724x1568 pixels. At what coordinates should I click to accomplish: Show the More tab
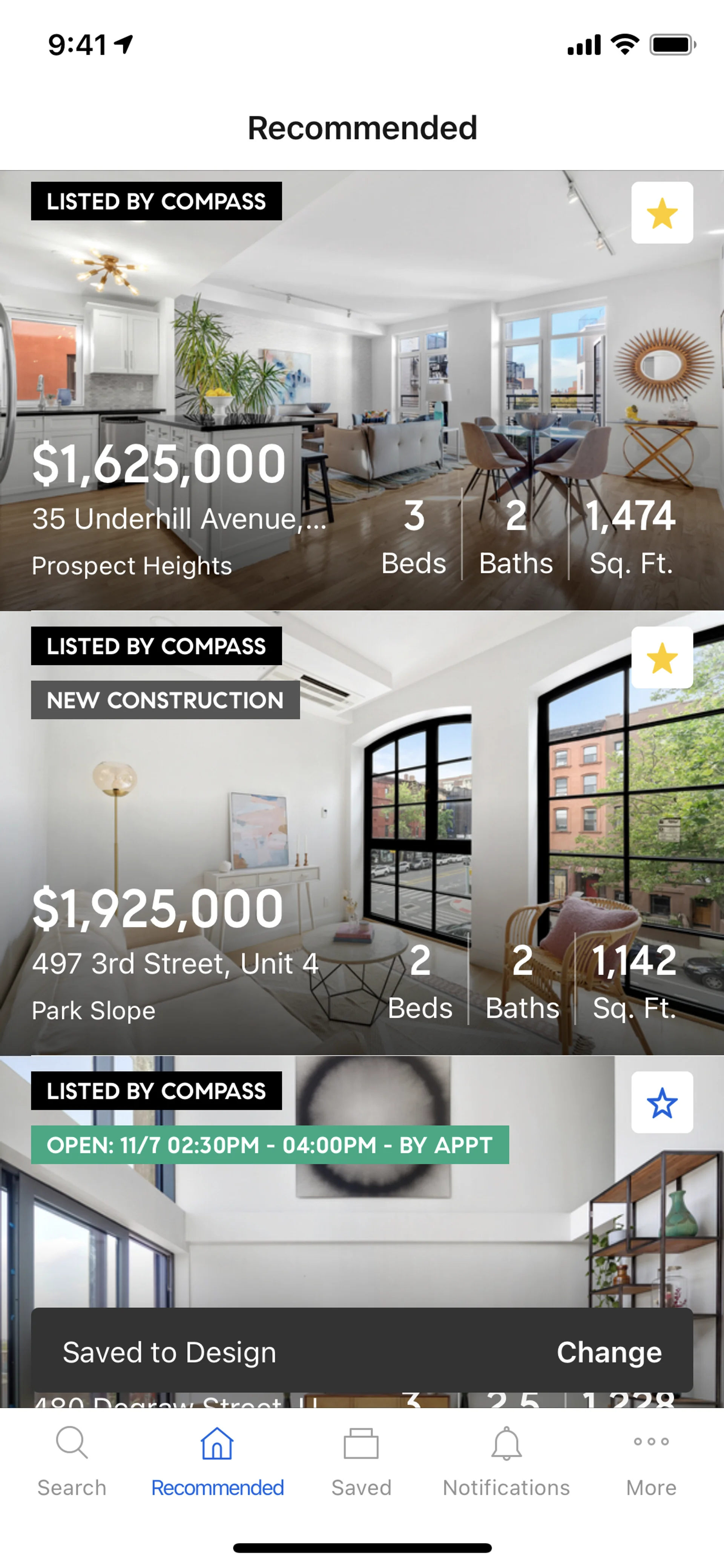coord(651,1461)
